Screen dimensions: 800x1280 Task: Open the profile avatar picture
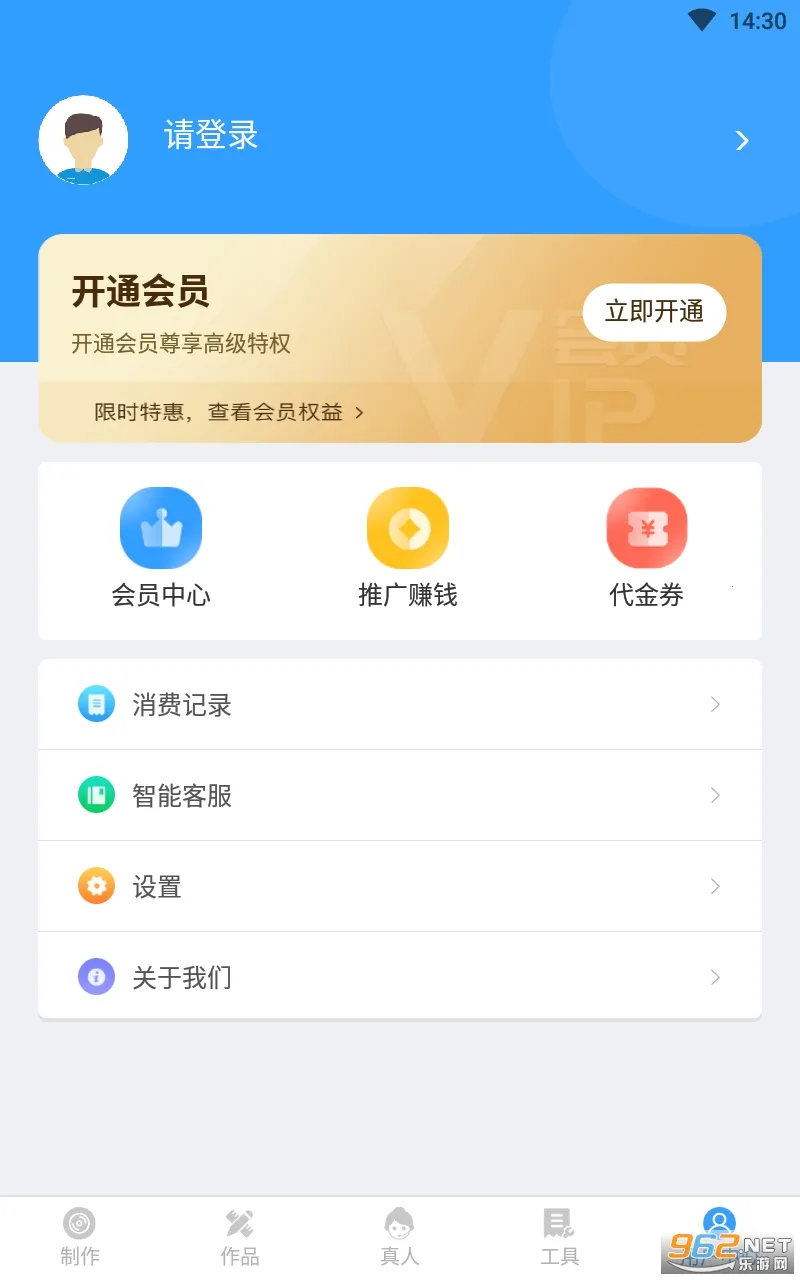coord(83,140)
